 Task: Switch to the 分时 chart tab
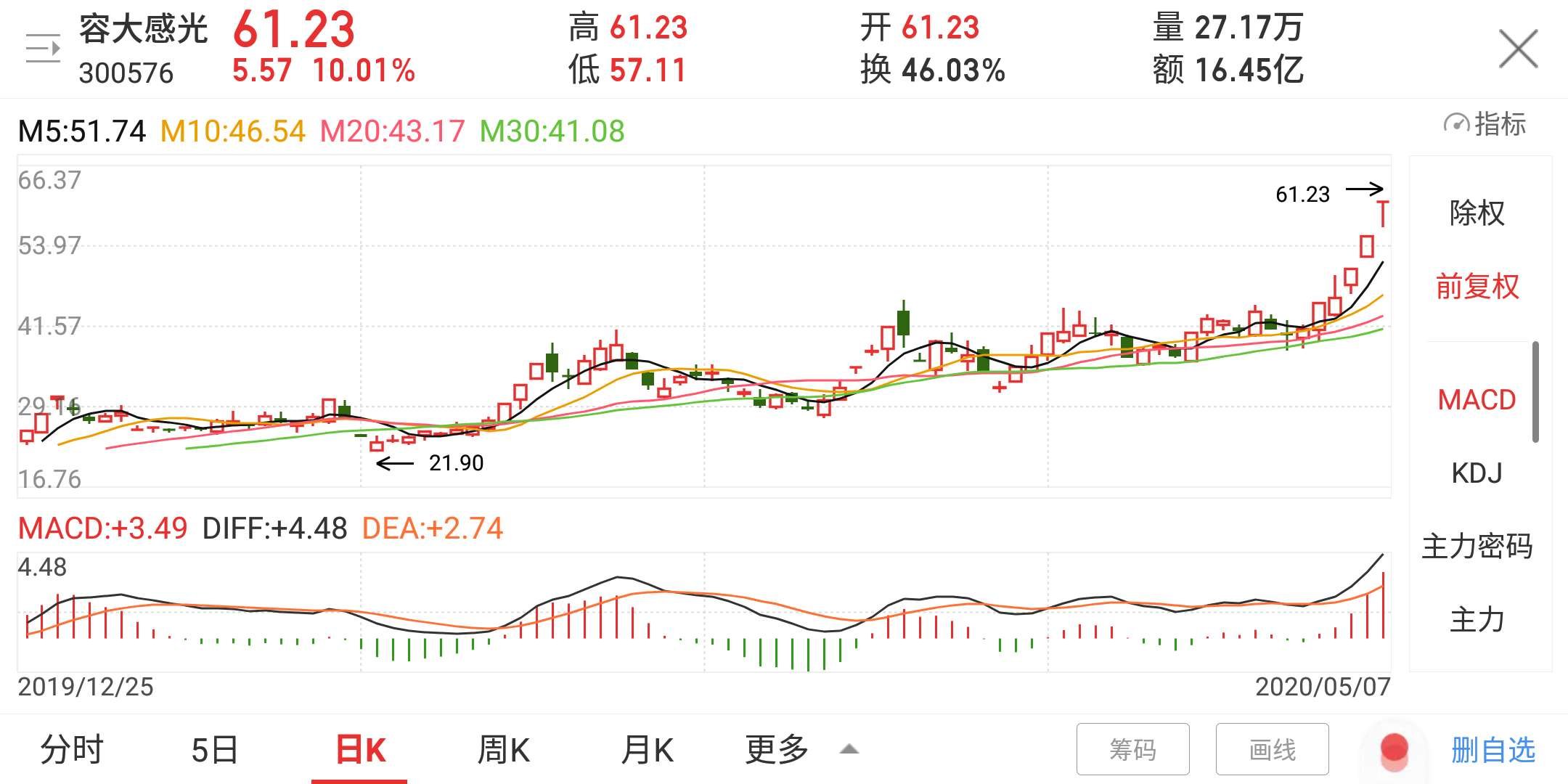pos(72,750)
